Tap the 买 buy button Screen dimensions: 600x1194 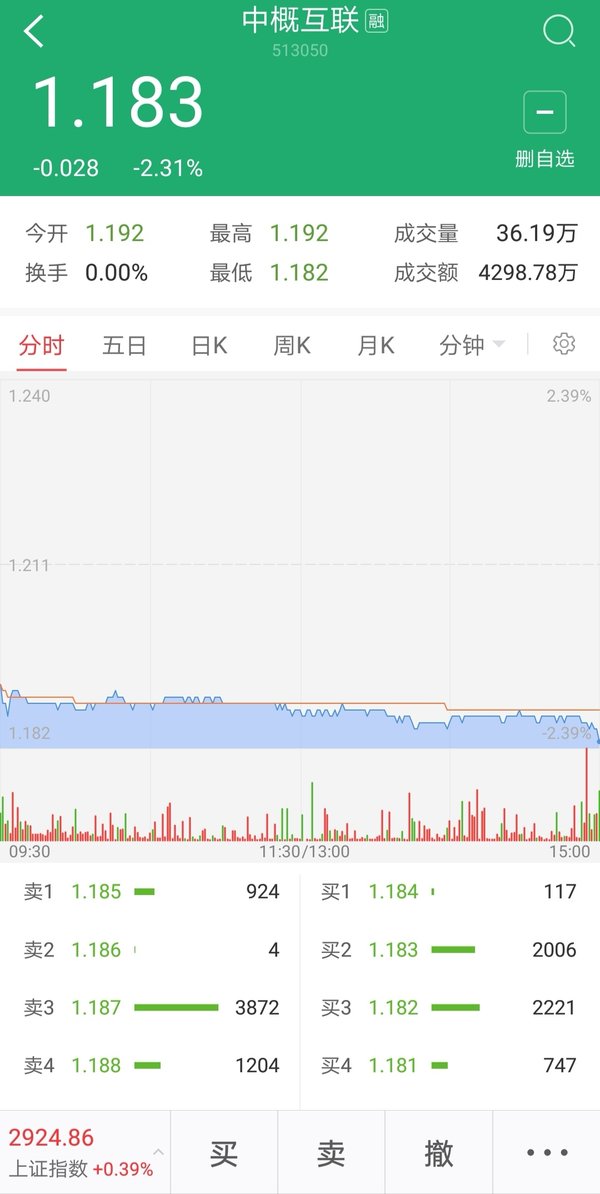pos(224,1152)
